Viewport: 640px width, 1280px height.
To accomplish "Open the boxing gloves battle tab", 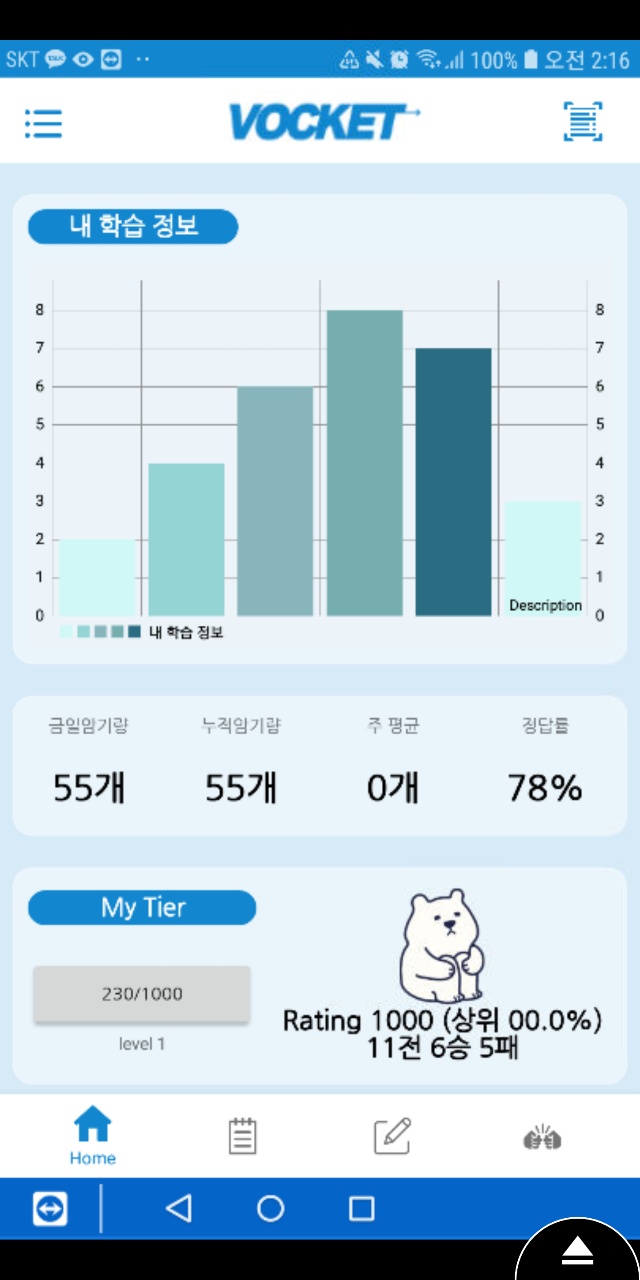I will point(542,1137).
